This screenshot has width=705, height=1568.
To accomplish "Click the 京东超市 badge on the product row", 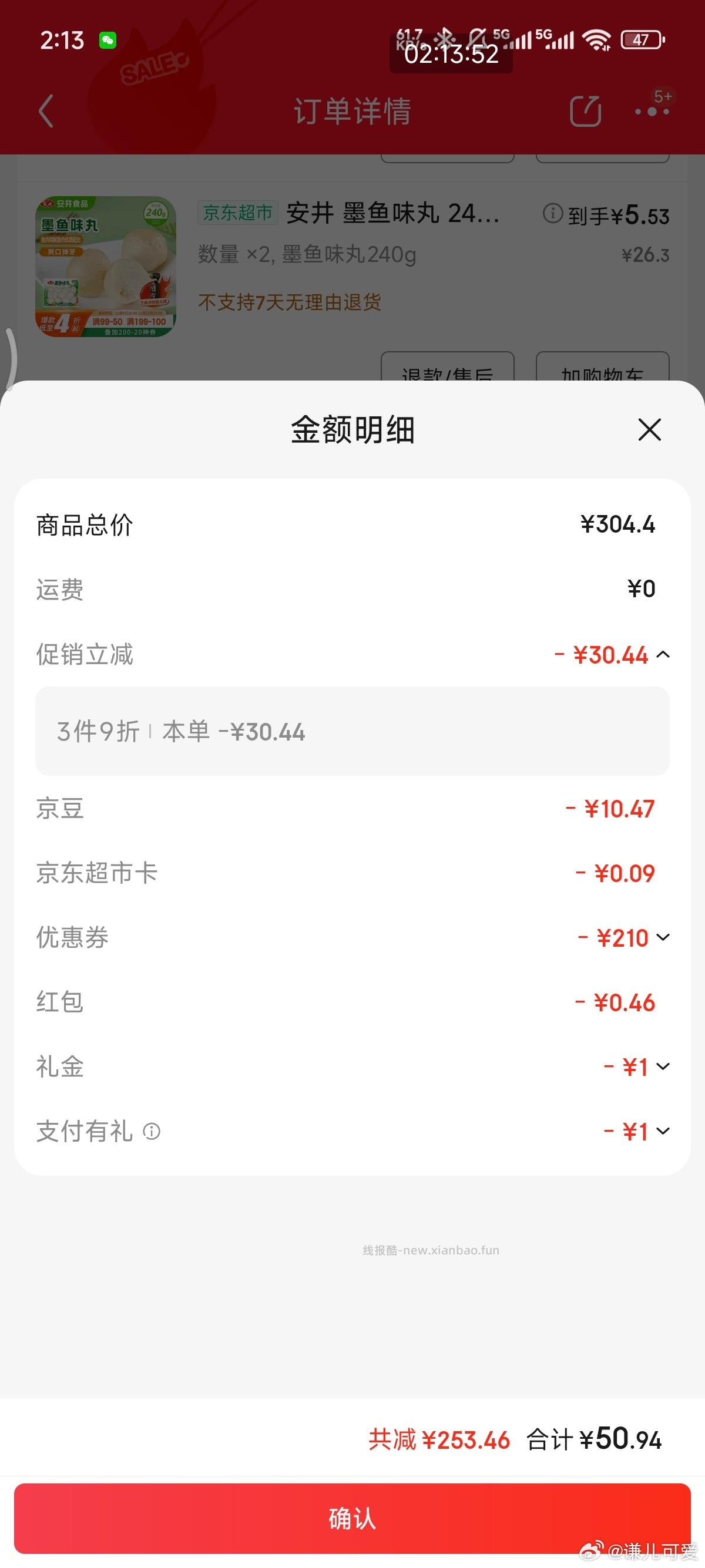I will [237, 213].
